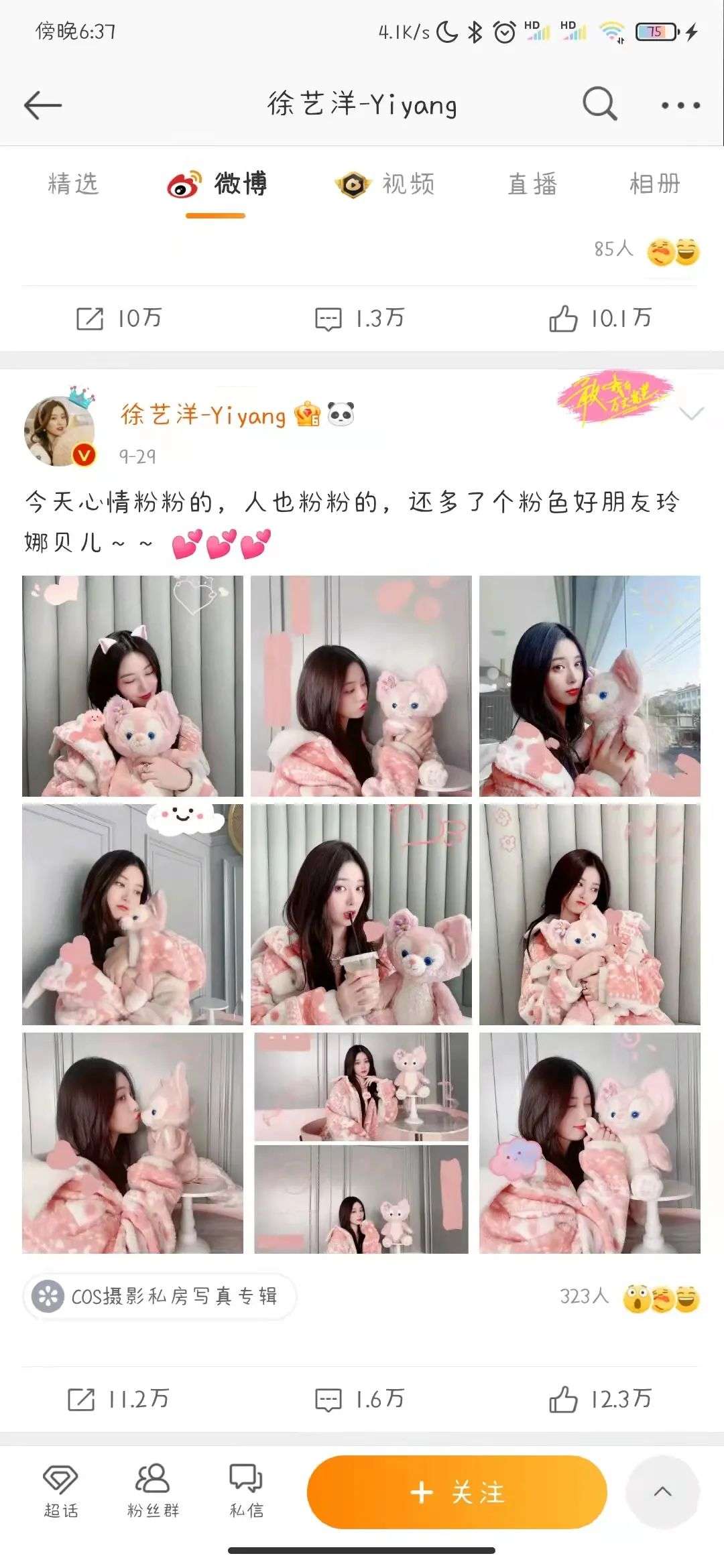
Task: Switch to the 相册 tab
Action: (654, 184)
